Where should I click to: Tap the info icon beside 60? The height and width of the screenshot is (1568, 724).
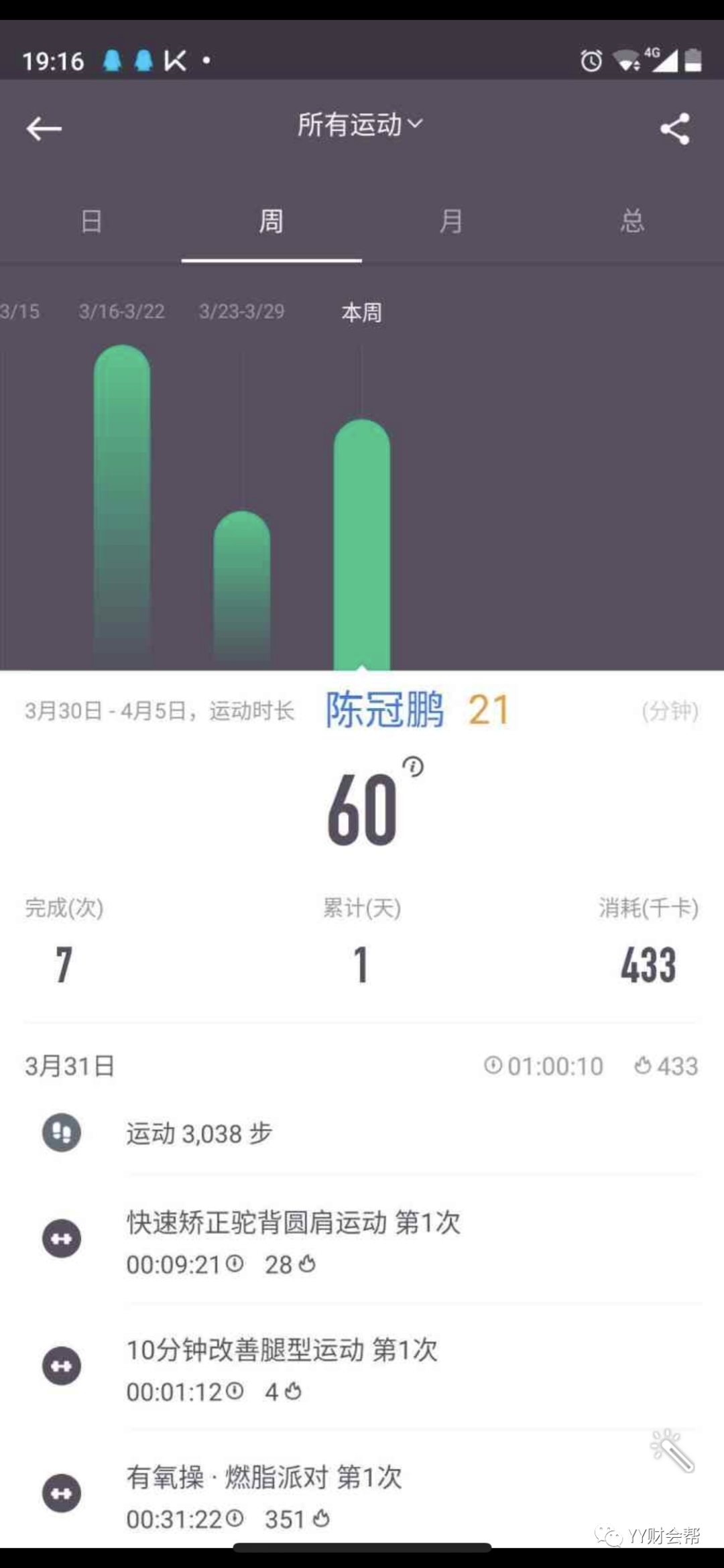pyautogui.click(x=413, y=766)
